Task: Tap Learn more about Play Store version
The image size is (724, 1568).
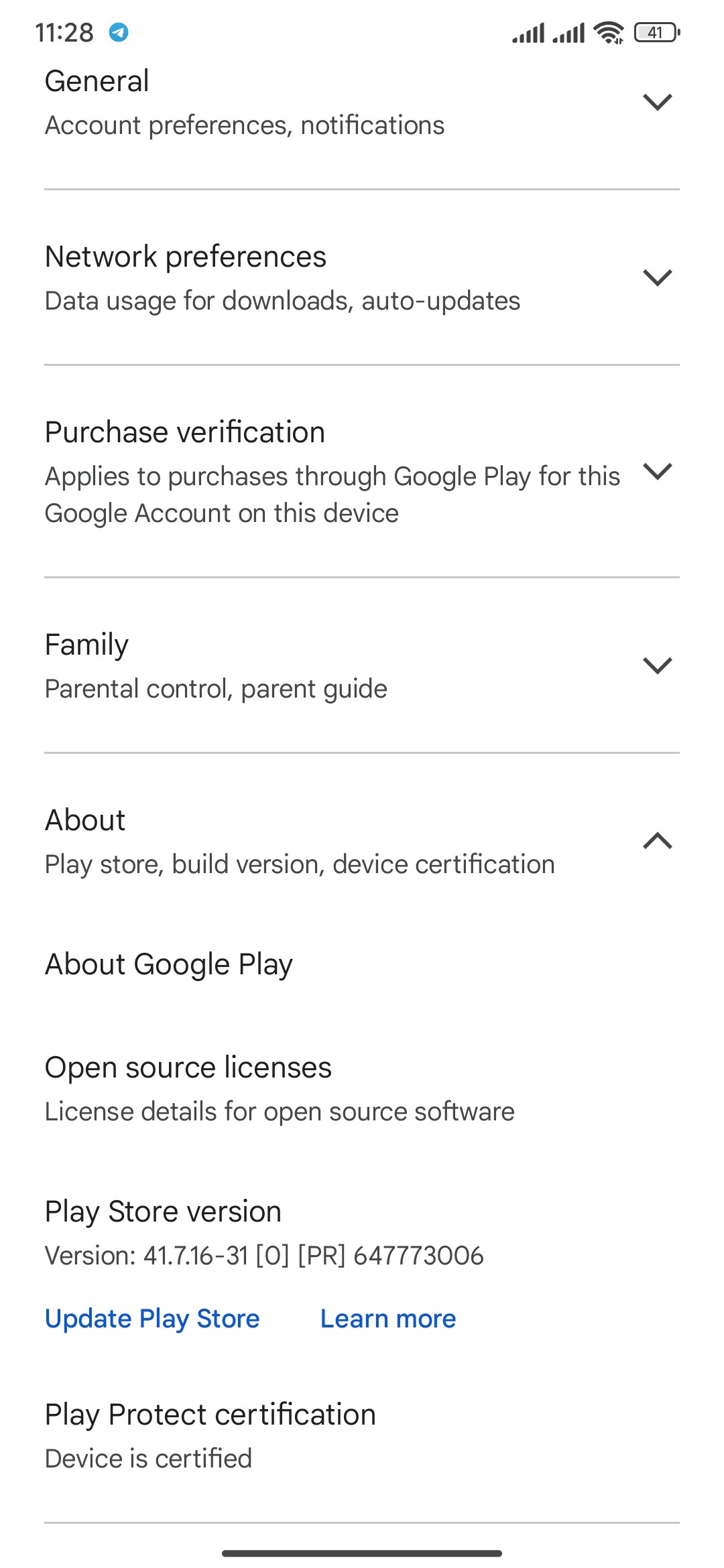Action: click(x=388, y=1319)
